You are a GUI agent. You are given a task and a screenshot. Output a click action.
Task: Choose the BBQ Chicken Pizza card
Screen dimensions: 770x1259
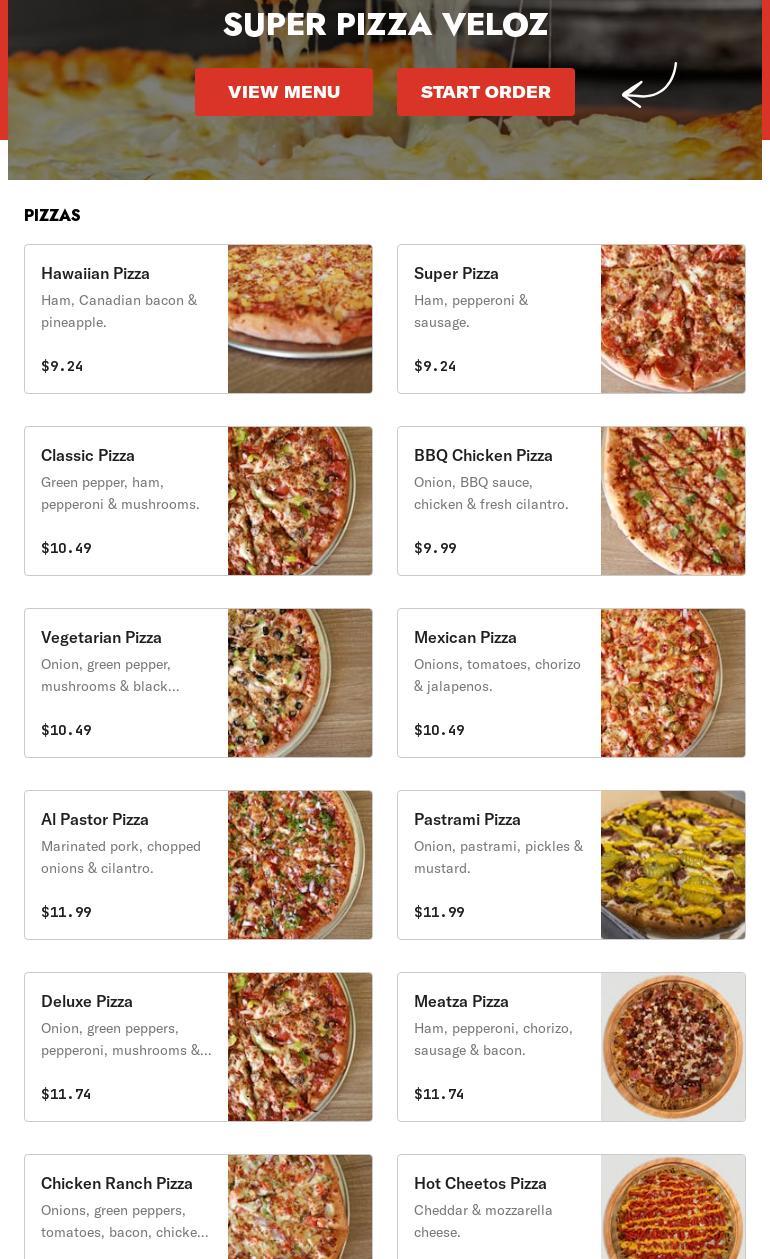coord(571,501)
